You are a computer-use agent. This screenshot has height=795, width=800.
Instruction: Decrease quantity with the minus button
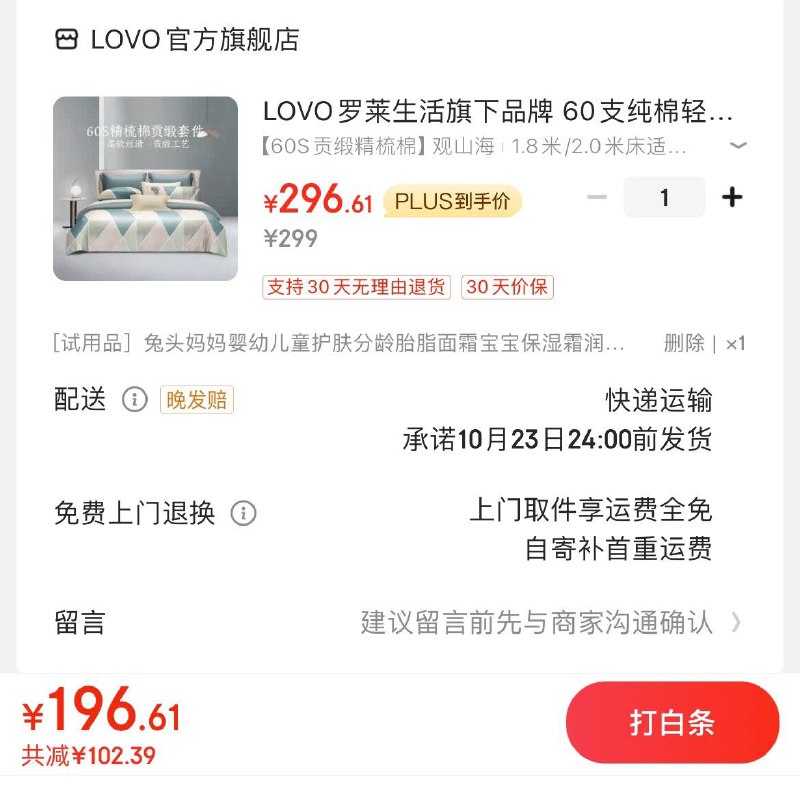pos(597,197)
